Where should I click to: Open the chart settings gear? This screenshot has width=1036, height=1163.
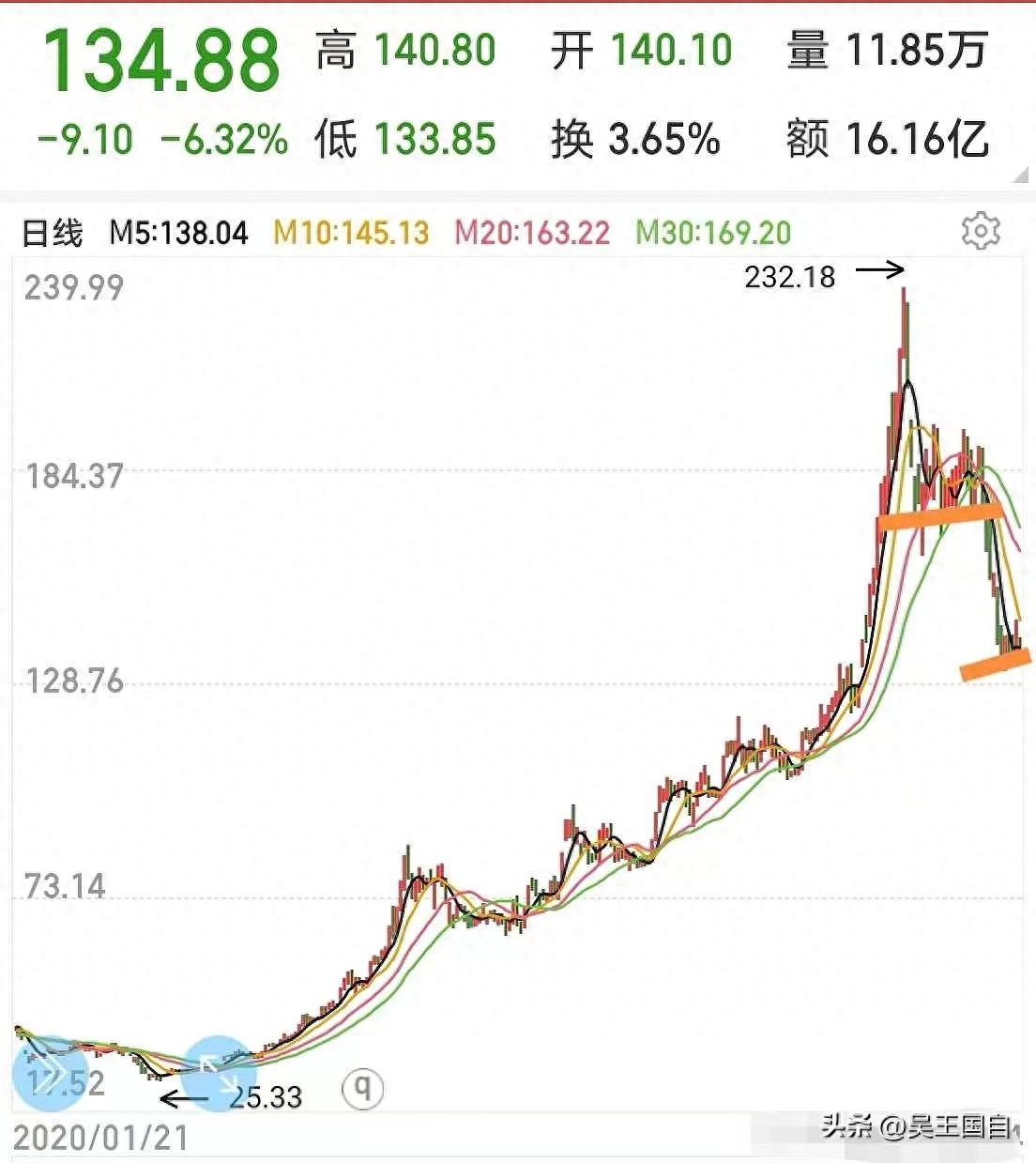click(981, 231)
